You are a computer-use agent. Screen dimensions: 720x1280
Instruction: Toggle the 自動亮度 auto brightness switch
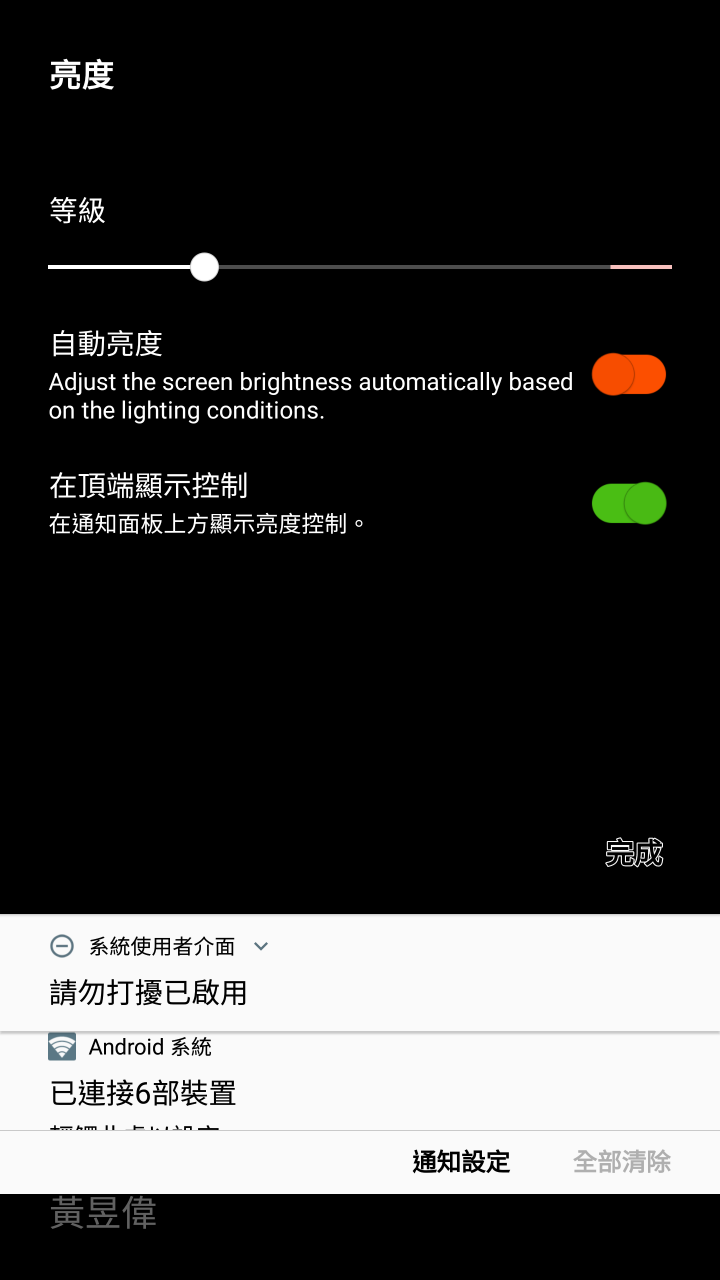628,375
